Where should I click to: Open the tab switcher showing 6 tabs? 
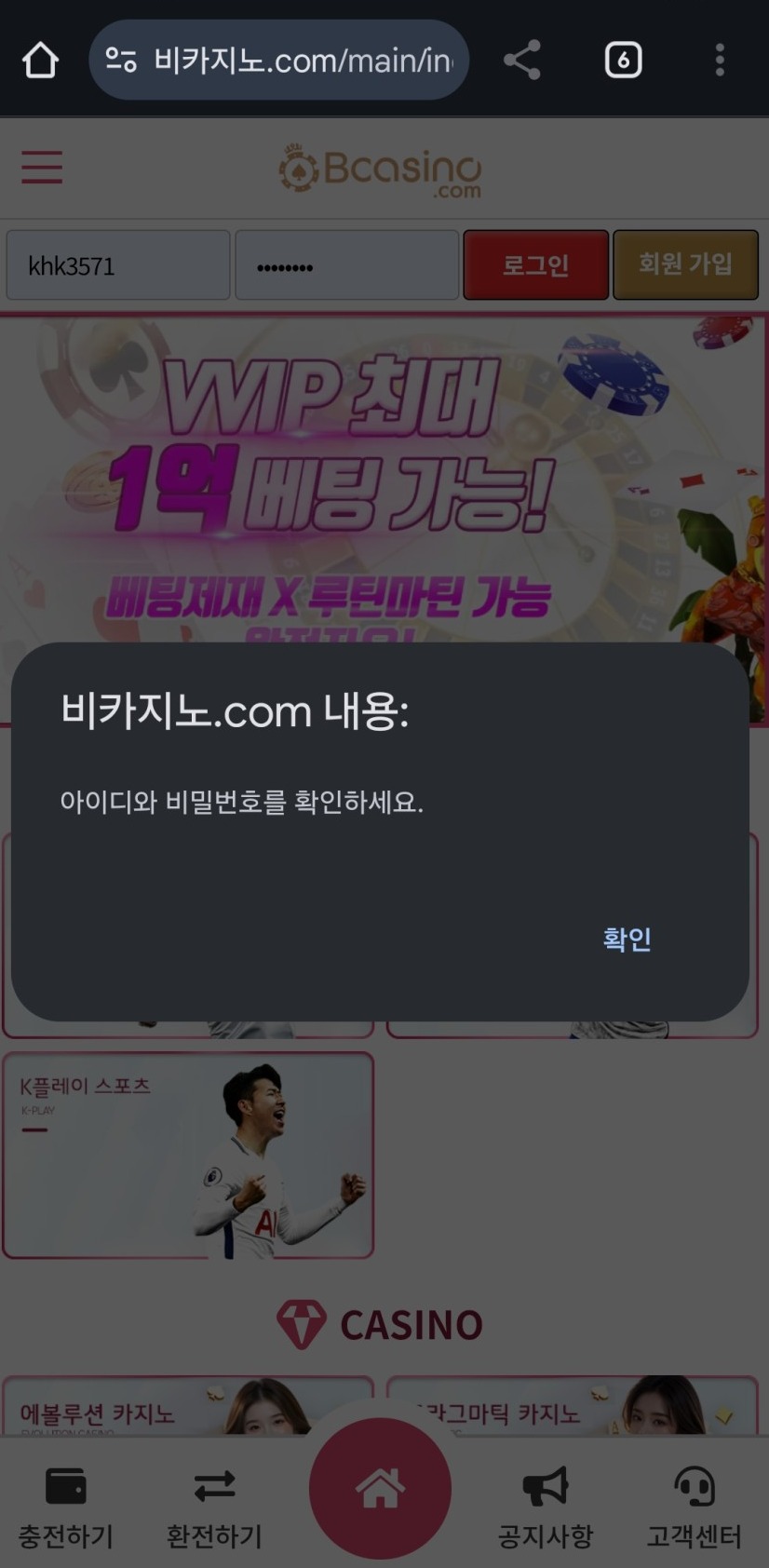(x=623, y=61)
